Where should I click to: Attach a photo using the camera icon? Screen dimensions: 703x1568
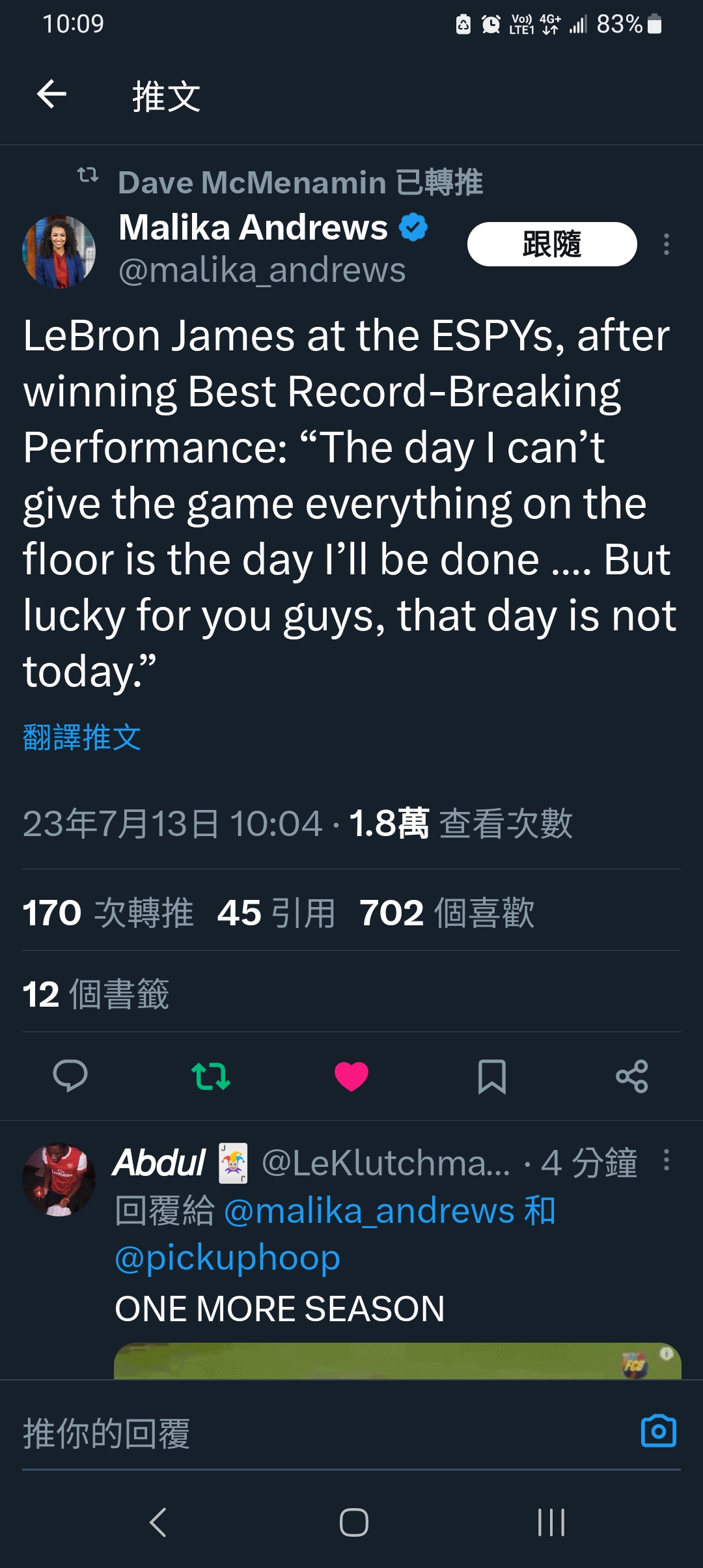pos(659,1431)
